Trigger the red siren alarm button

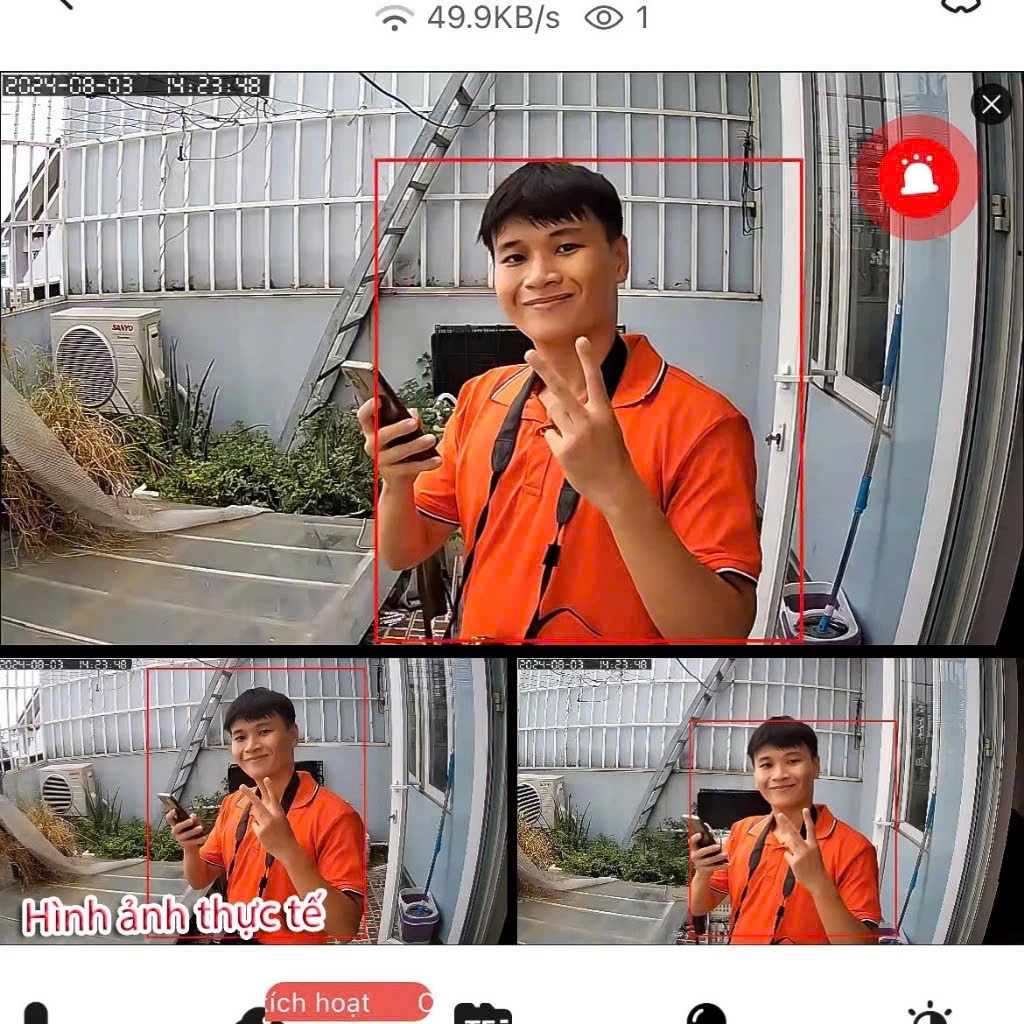tap(919, 178)
